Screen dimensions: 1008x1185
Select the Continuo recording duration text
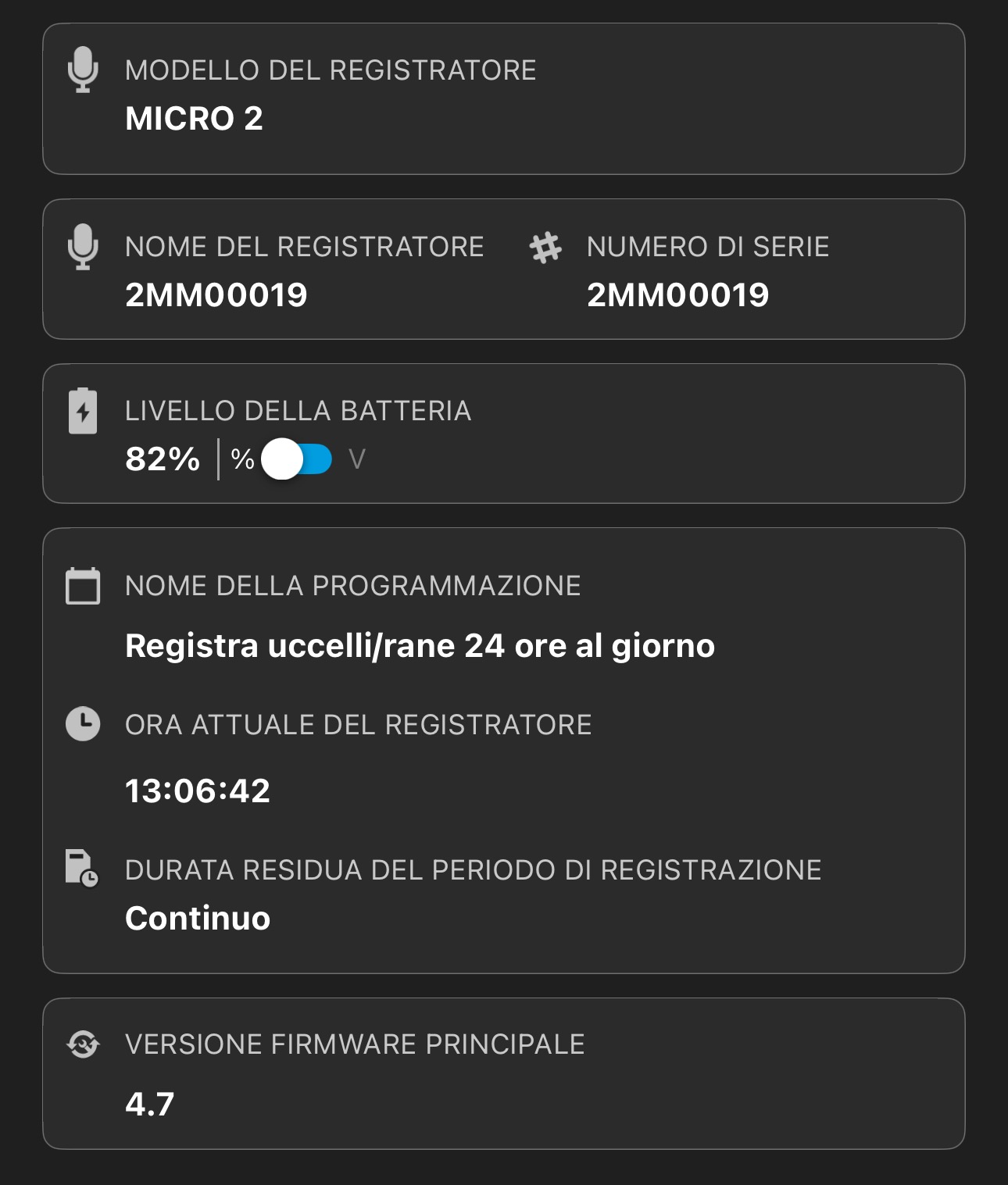[198, 919]
